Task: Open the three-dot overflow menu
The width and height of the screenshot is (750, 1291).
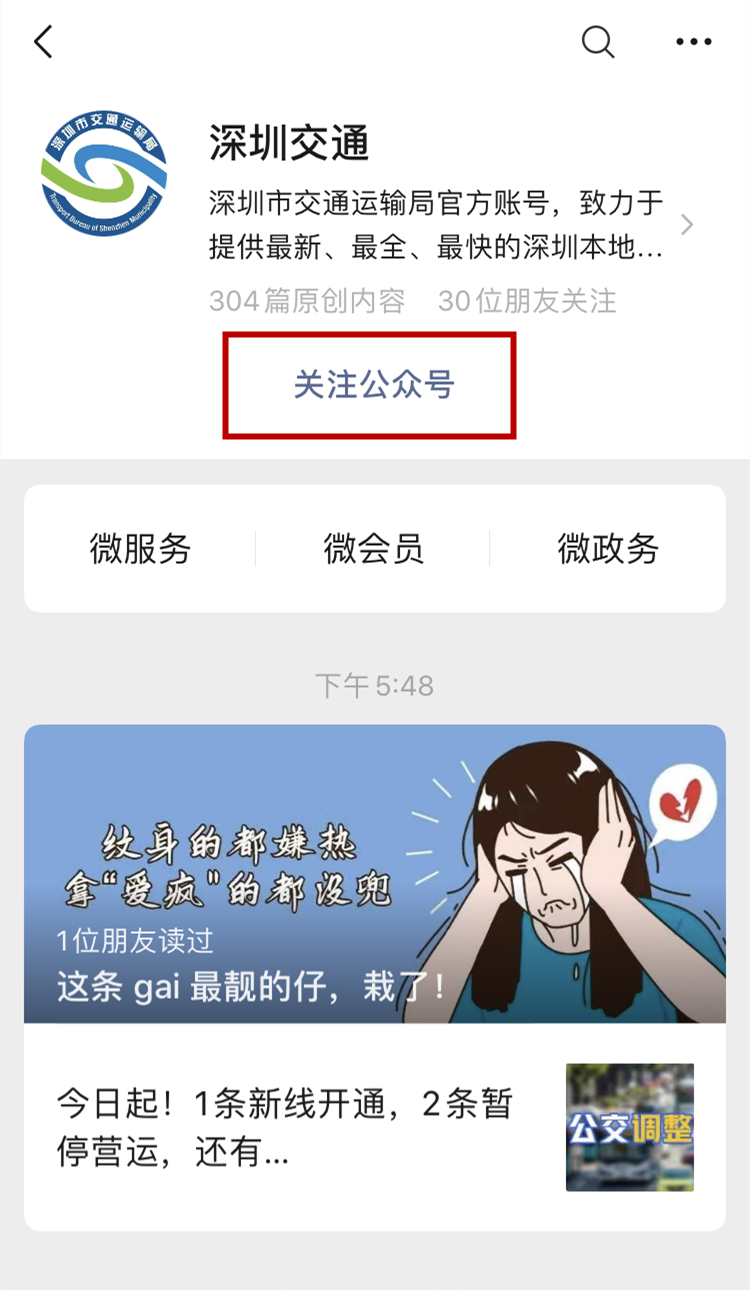Action: pos(693,42)
